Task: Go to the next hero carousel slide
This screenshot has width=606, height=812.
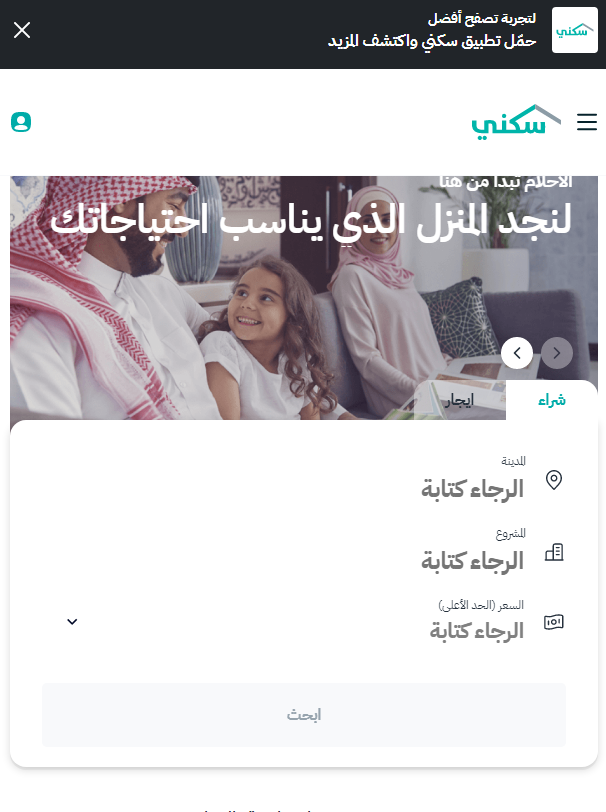Action: pos(517,352)
